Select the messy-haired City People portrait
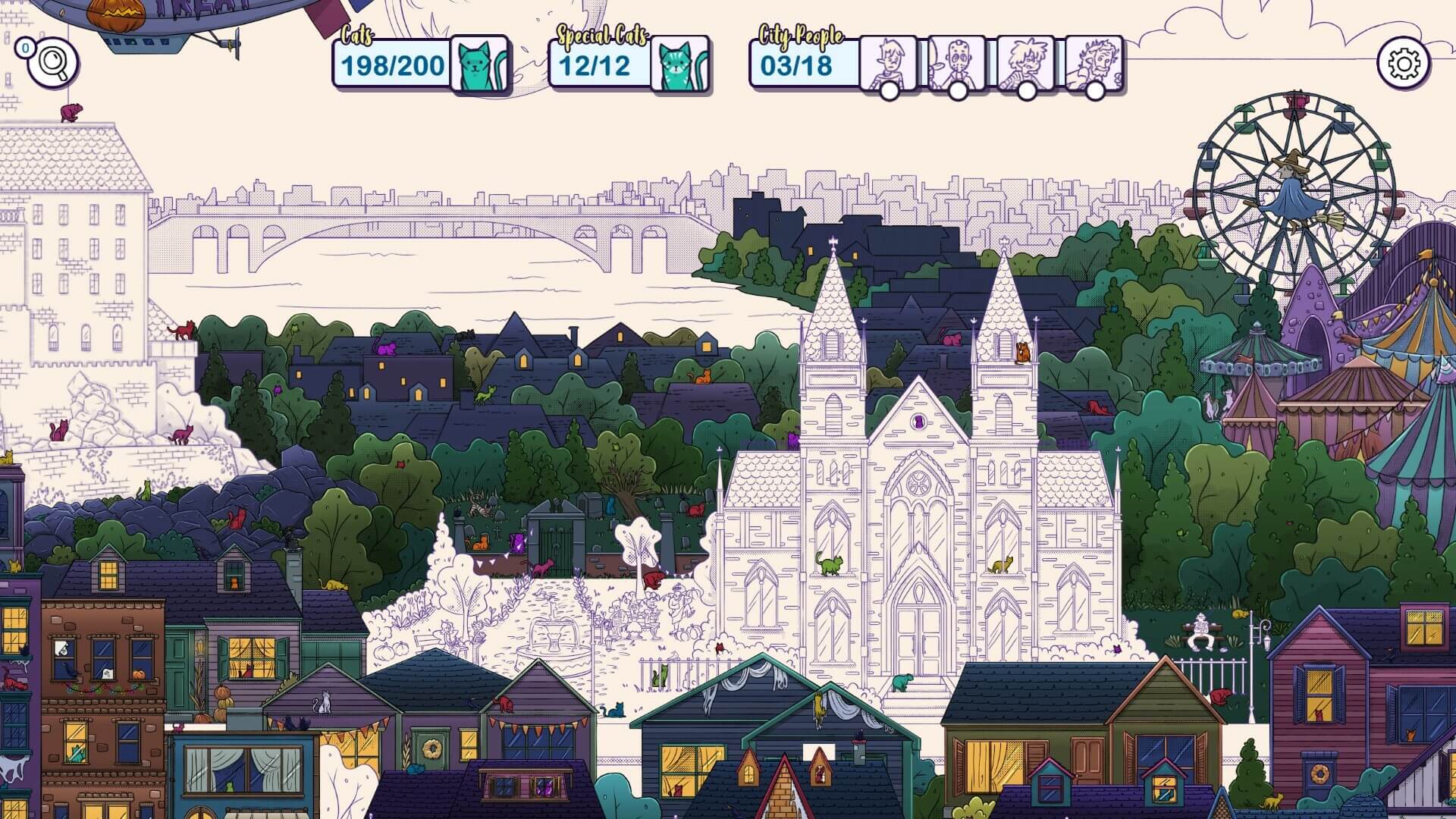Screen dimensions: 1456x819 point(1025,64)
